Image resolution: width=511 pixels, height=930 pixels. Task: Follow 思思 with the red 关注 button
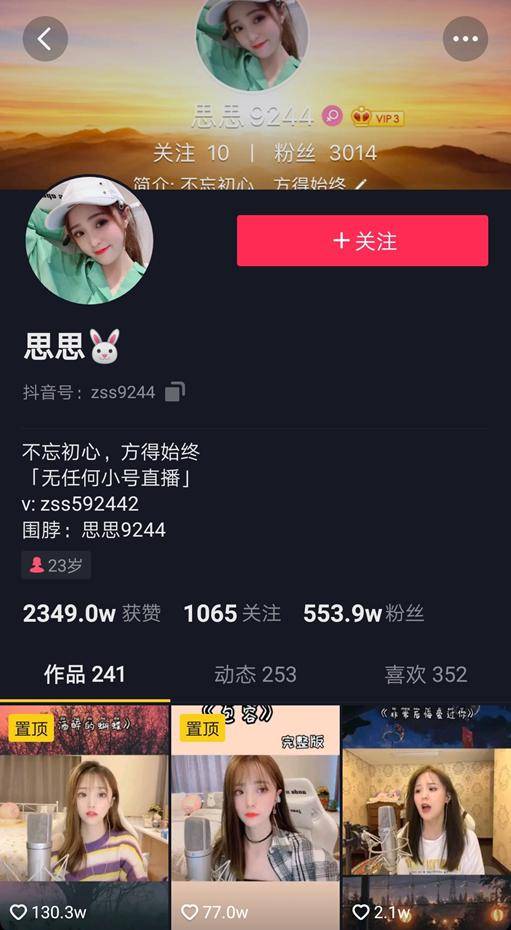pyautogui.click(x=363, y=241)
